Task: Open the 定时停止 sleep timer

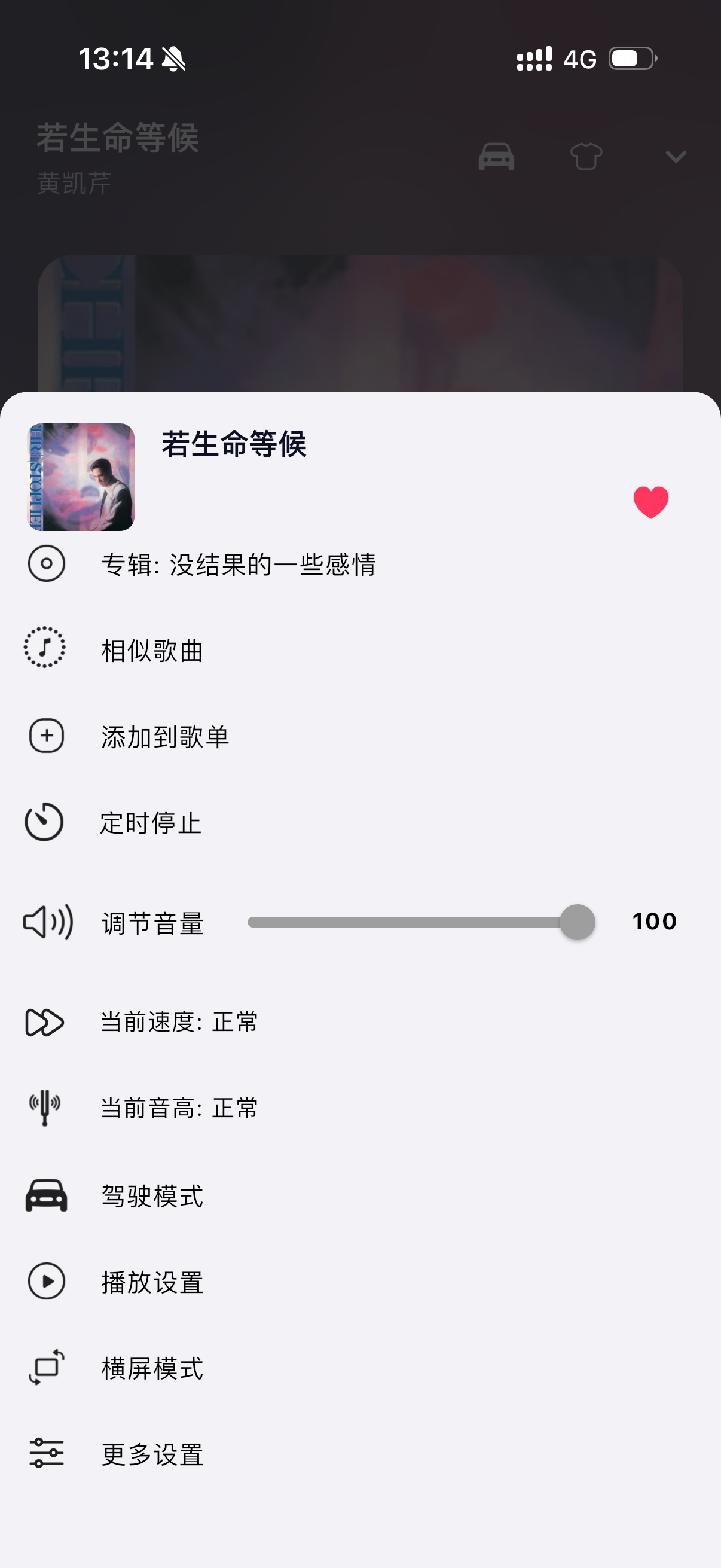Action: [x=150, y=823]
